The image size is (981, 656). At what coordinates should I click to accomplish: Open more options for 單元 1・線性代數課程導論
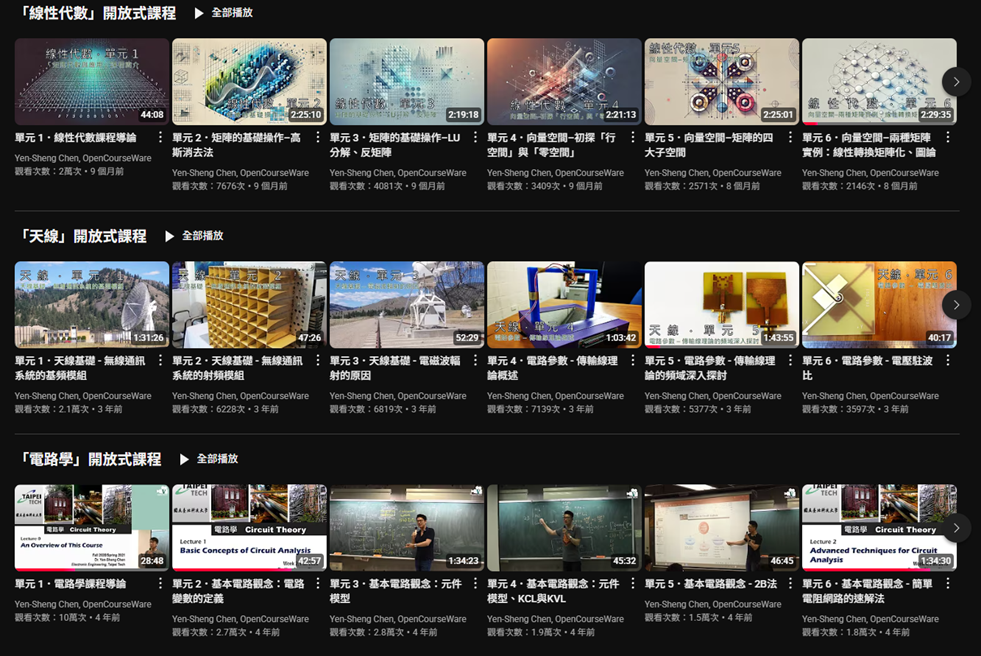coord(160,138)
